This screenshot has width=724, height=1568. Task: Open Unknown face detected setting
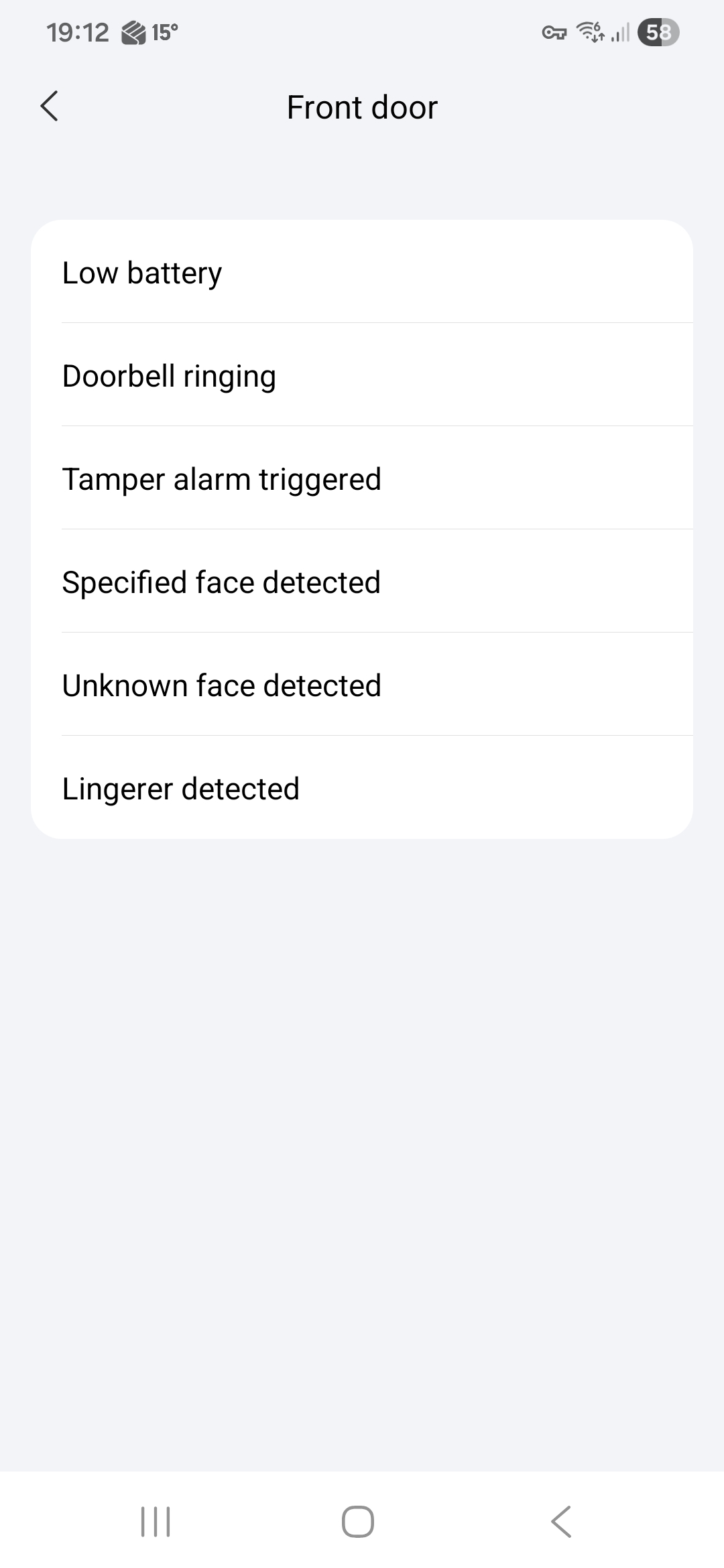[x=362, y=685]
